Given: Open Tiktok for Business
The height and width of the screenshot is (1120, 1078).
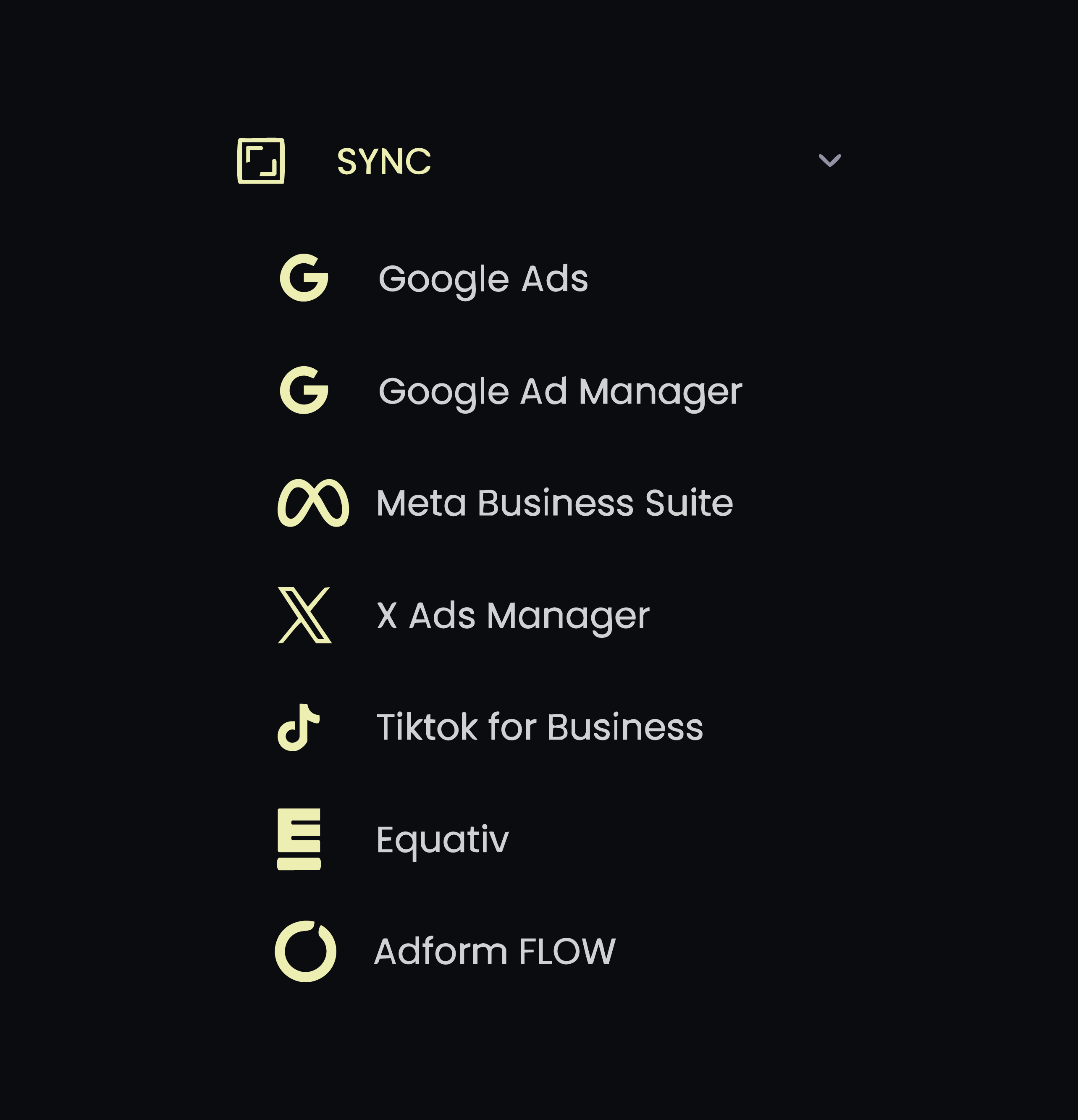Looking at the screenshot, I should [x=539, y=727].
